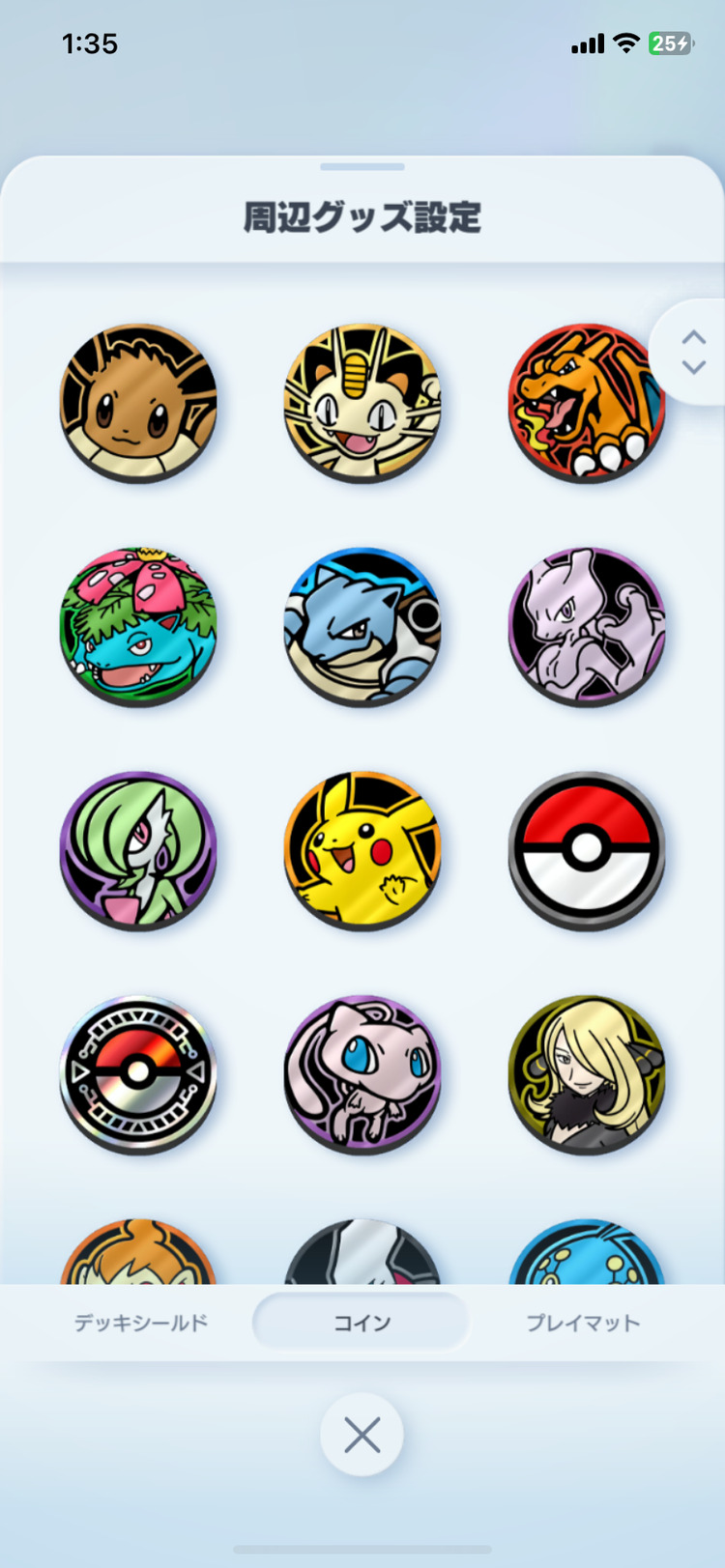Pick the Cynthia trainer coin
The height and width of the screenshot is (1568, 725).
click(587, 1073)
